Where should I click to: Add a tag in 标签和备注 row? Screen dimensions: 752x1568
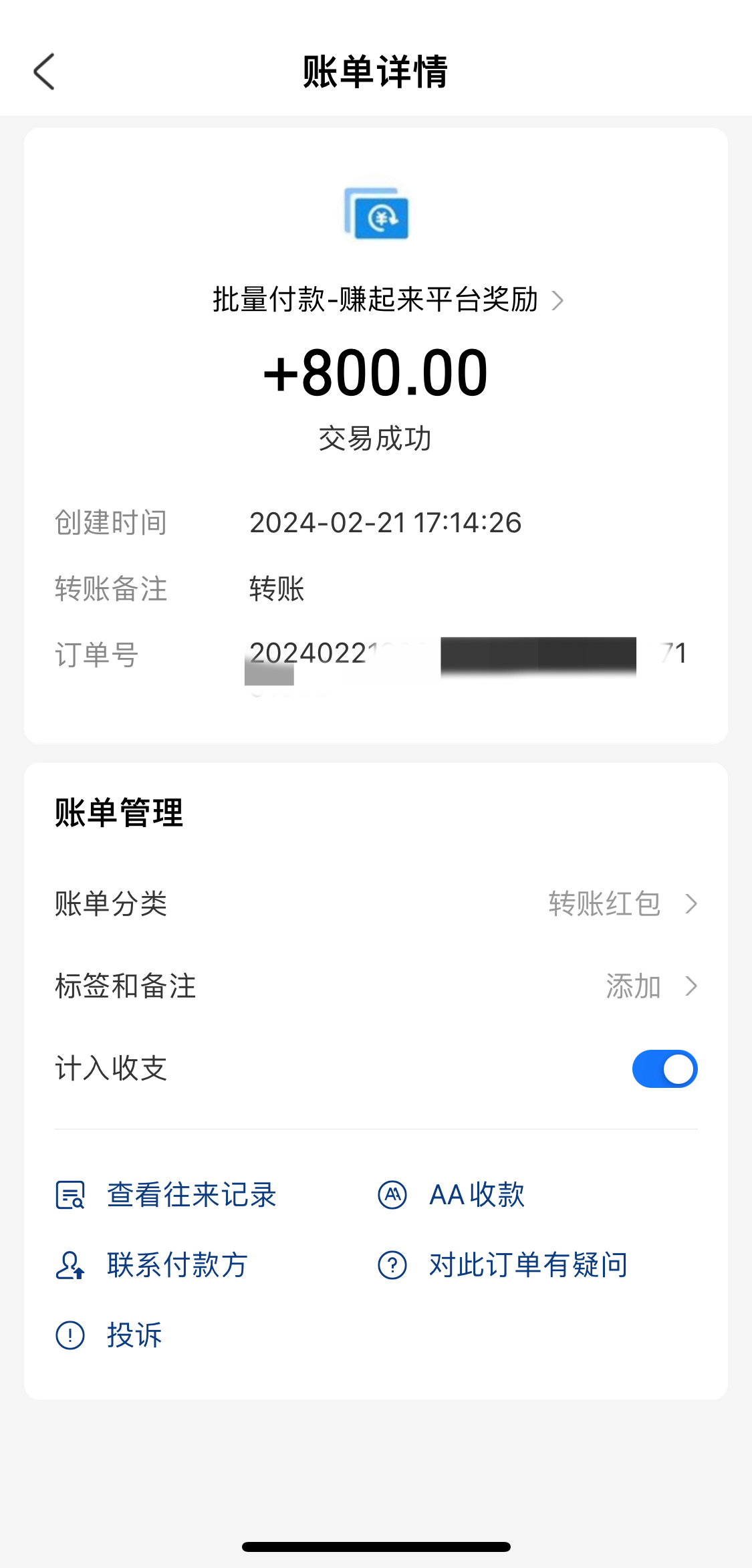376,986
